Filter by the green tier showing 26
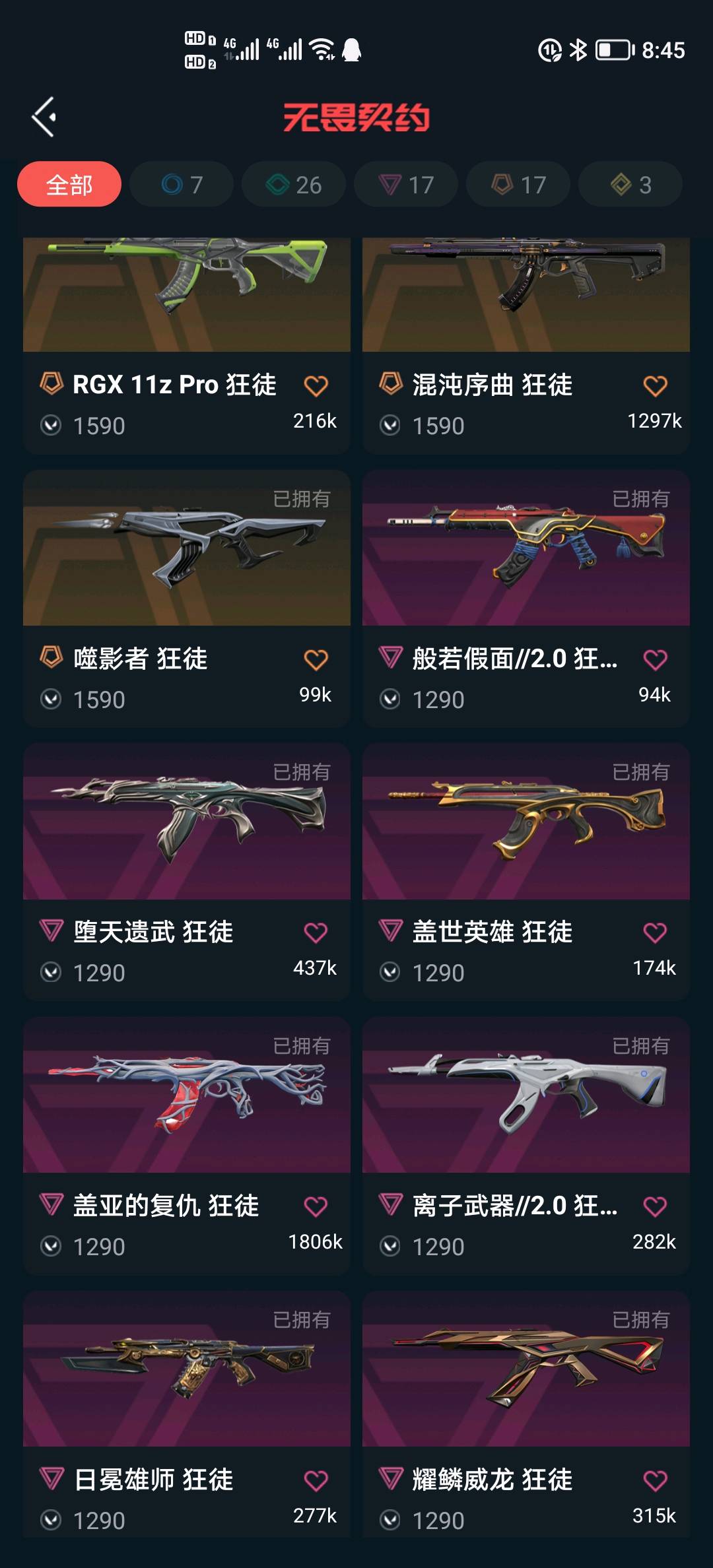The width and height of the screenshot is (713, 1568). (294, 184)
